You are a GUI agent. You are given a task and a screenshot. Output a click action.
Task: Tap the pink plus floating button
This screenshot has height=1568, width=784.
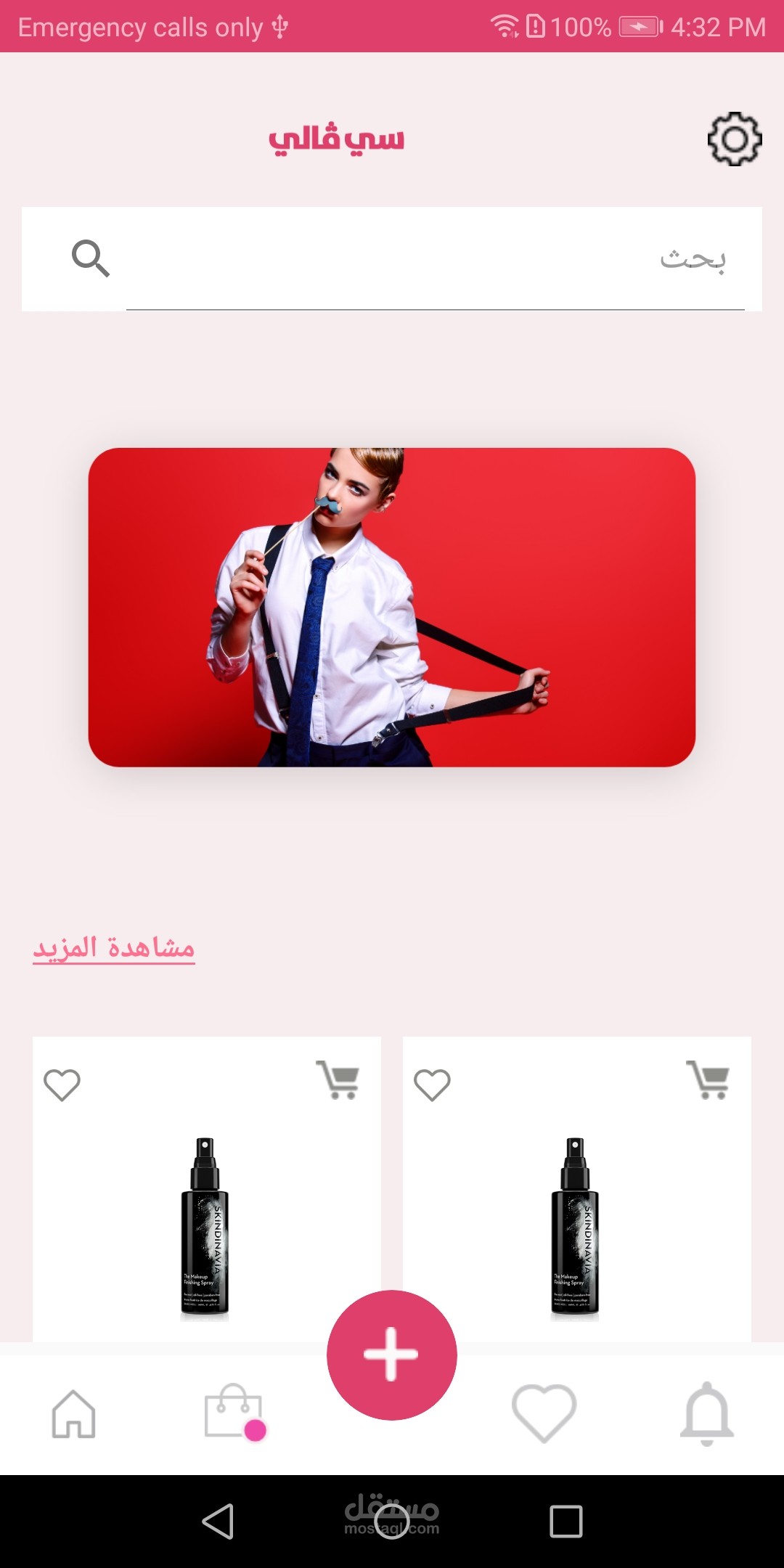pos(392,1355)
